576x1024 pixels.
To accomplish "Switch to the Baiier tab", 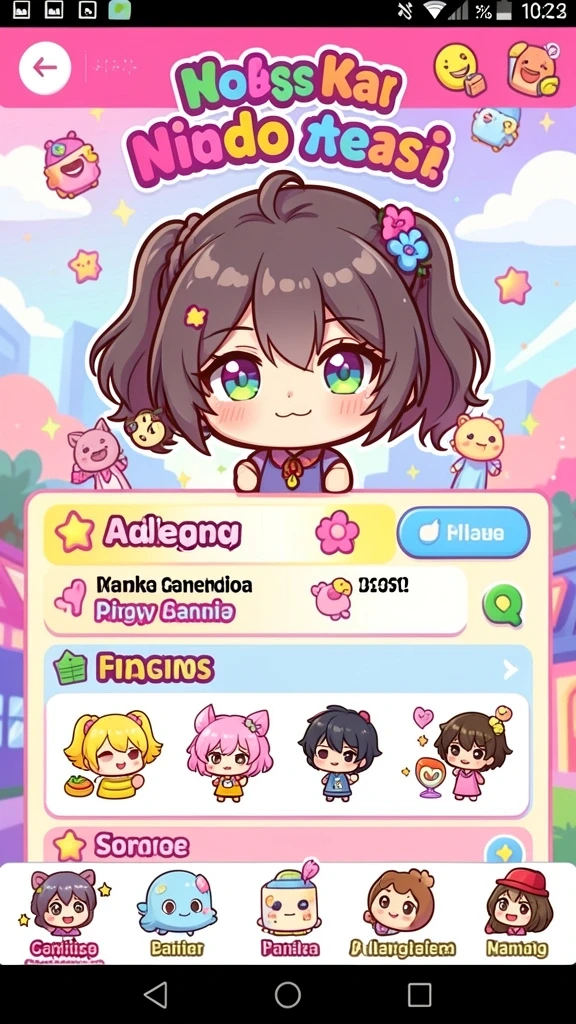I will [x=176, y=913].
